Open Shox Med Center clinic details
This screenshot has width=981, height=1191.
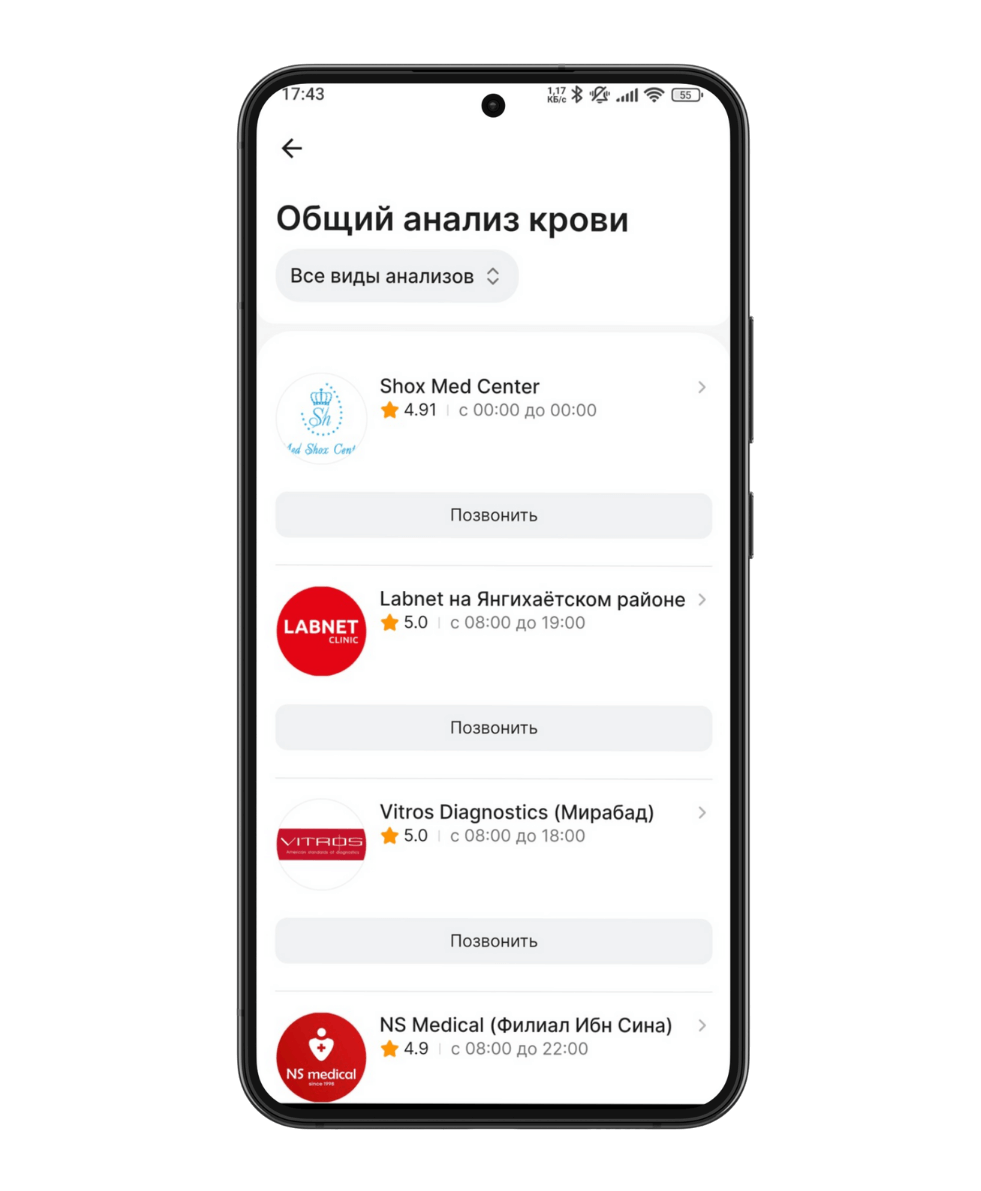tap(459, 387)
